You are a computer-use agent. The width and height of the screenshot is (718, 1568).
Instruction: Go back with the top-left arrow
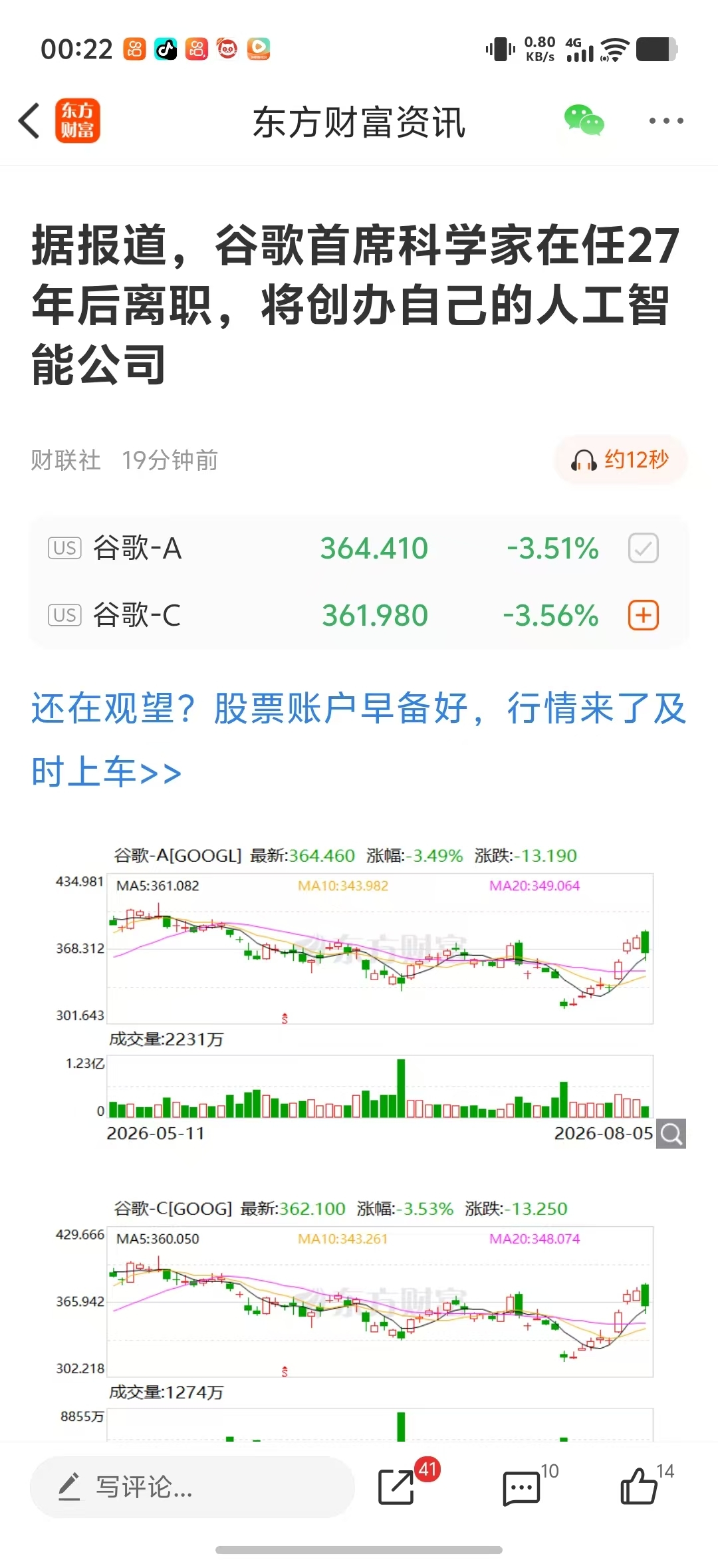(x=30, y=121)
